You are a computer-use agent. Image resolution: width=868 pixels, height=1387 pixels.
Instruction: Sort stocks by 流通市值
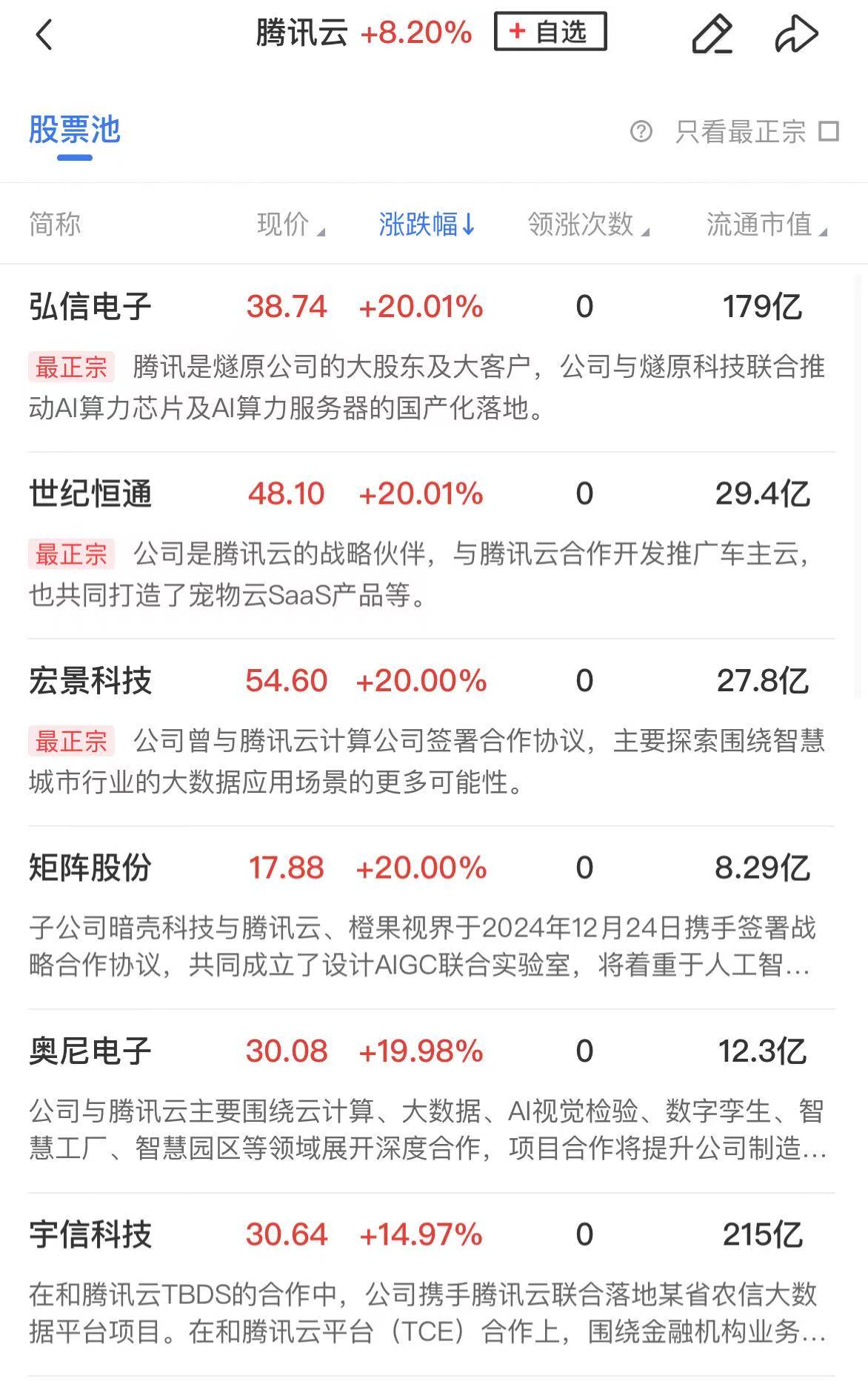click(x=767, y=224)
